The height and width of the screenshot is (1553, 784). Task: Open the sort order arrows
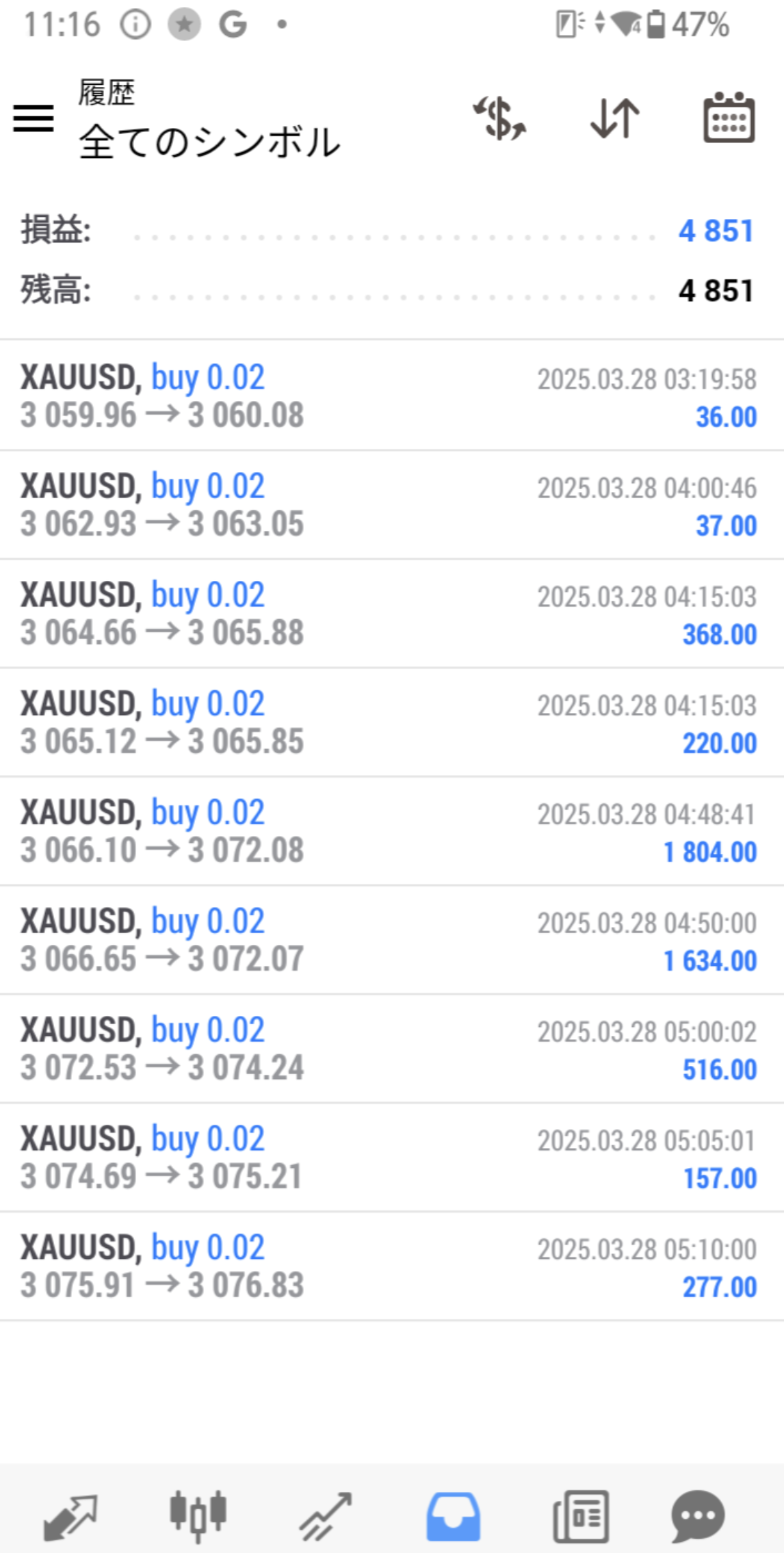tap(615, 118)
